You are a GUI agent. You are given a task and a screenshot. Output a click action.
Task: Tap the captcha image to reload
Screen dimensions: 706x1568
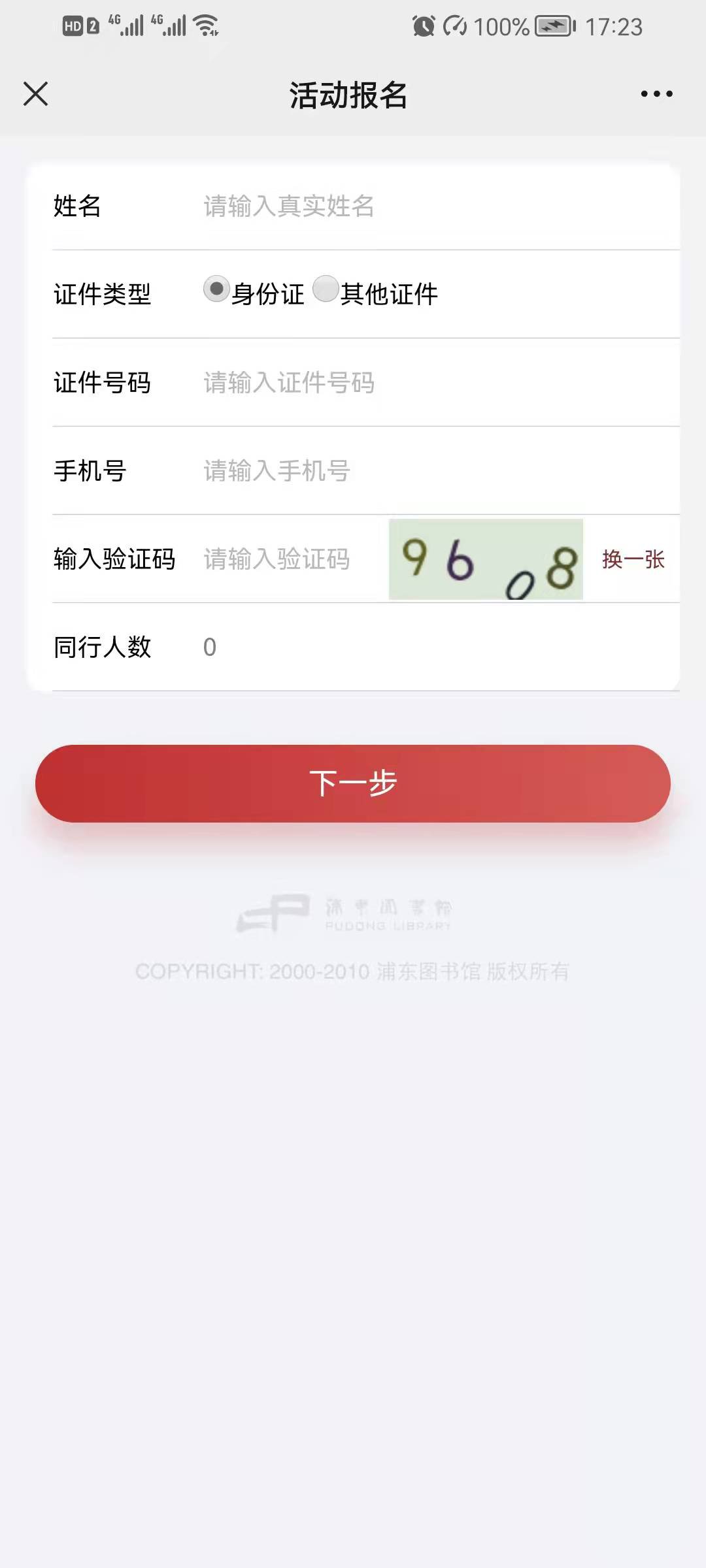pyautogui.click(x=486, y=559)
